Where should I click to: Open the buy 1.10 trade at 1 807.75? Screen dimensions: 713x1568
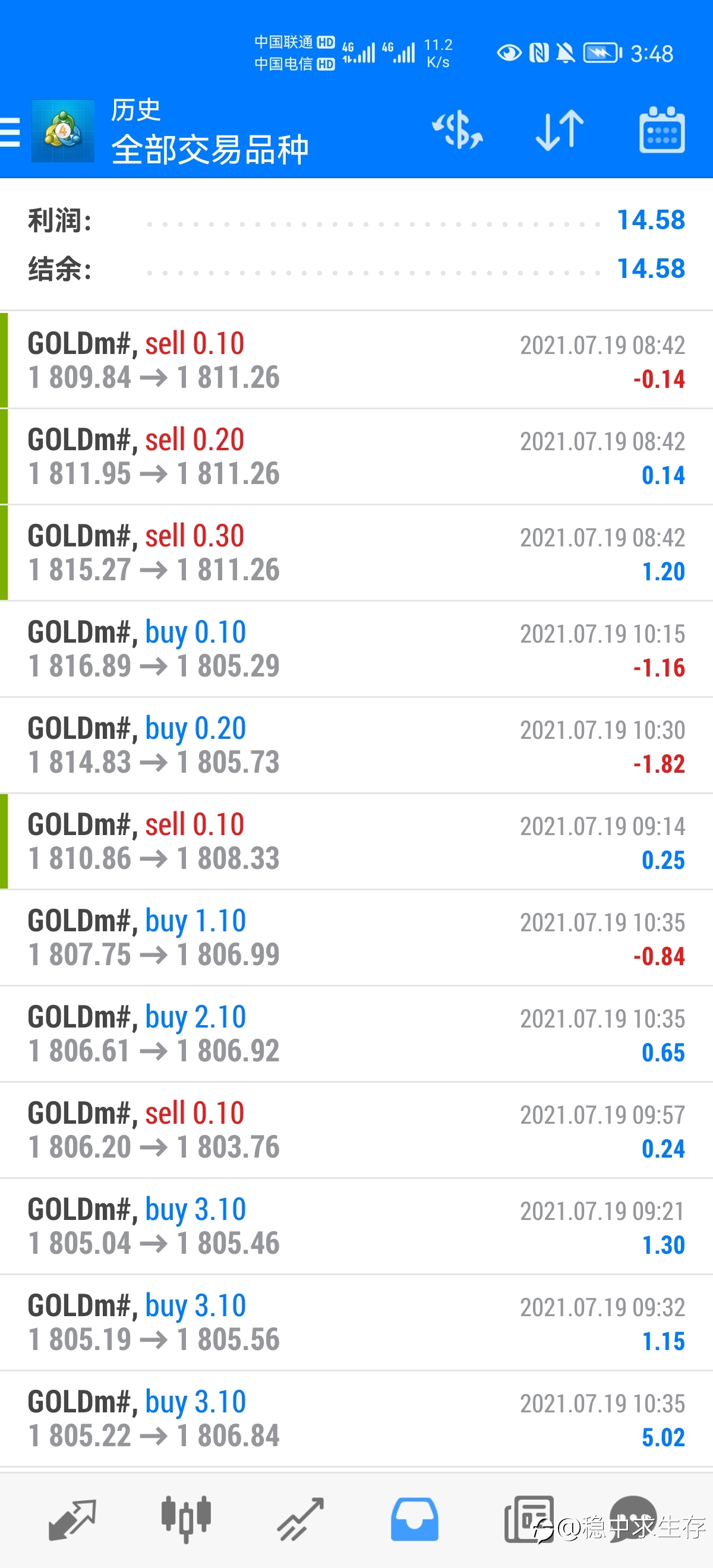coord(356,937)
